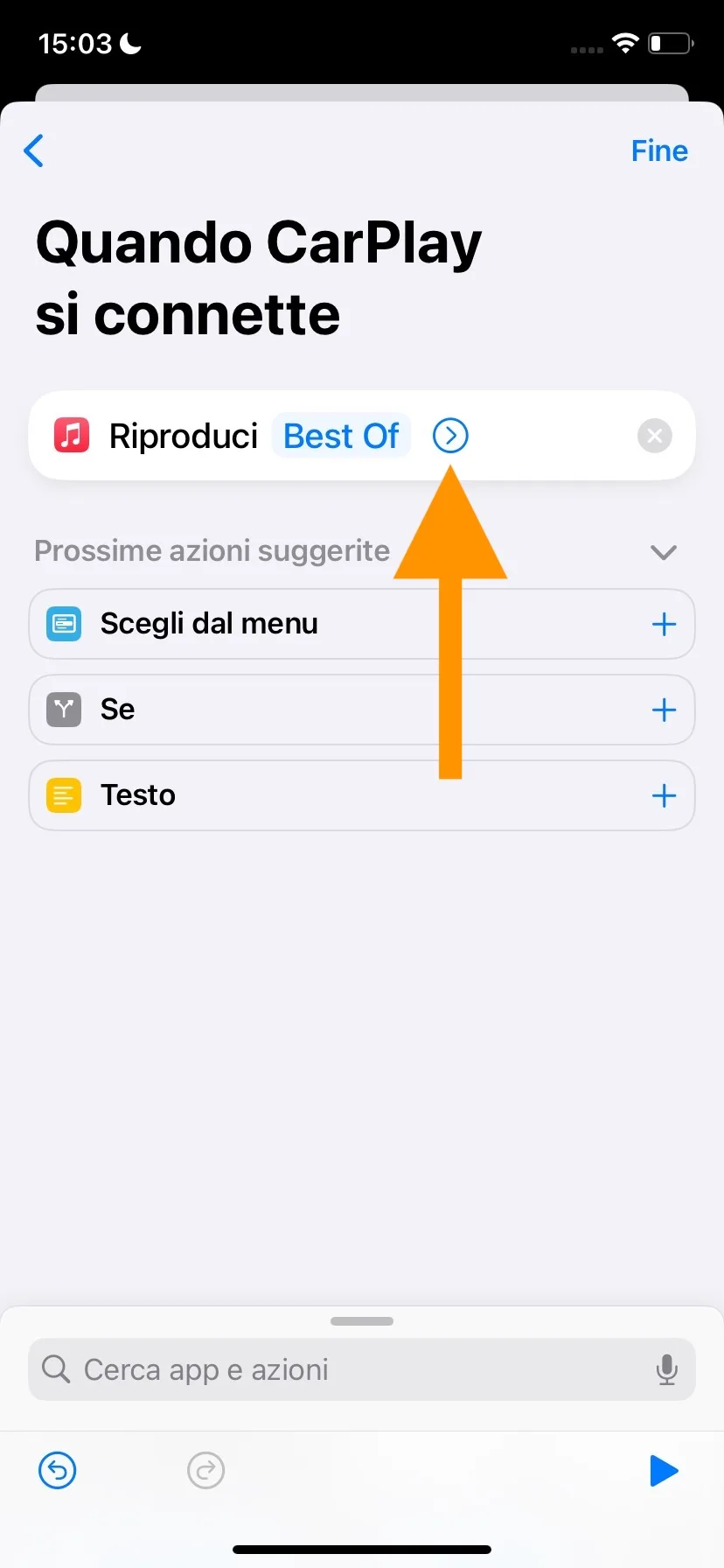The image size is (724, 1568).
Task: Run the shortcut with play button
Action: [x=664, y=1470]
